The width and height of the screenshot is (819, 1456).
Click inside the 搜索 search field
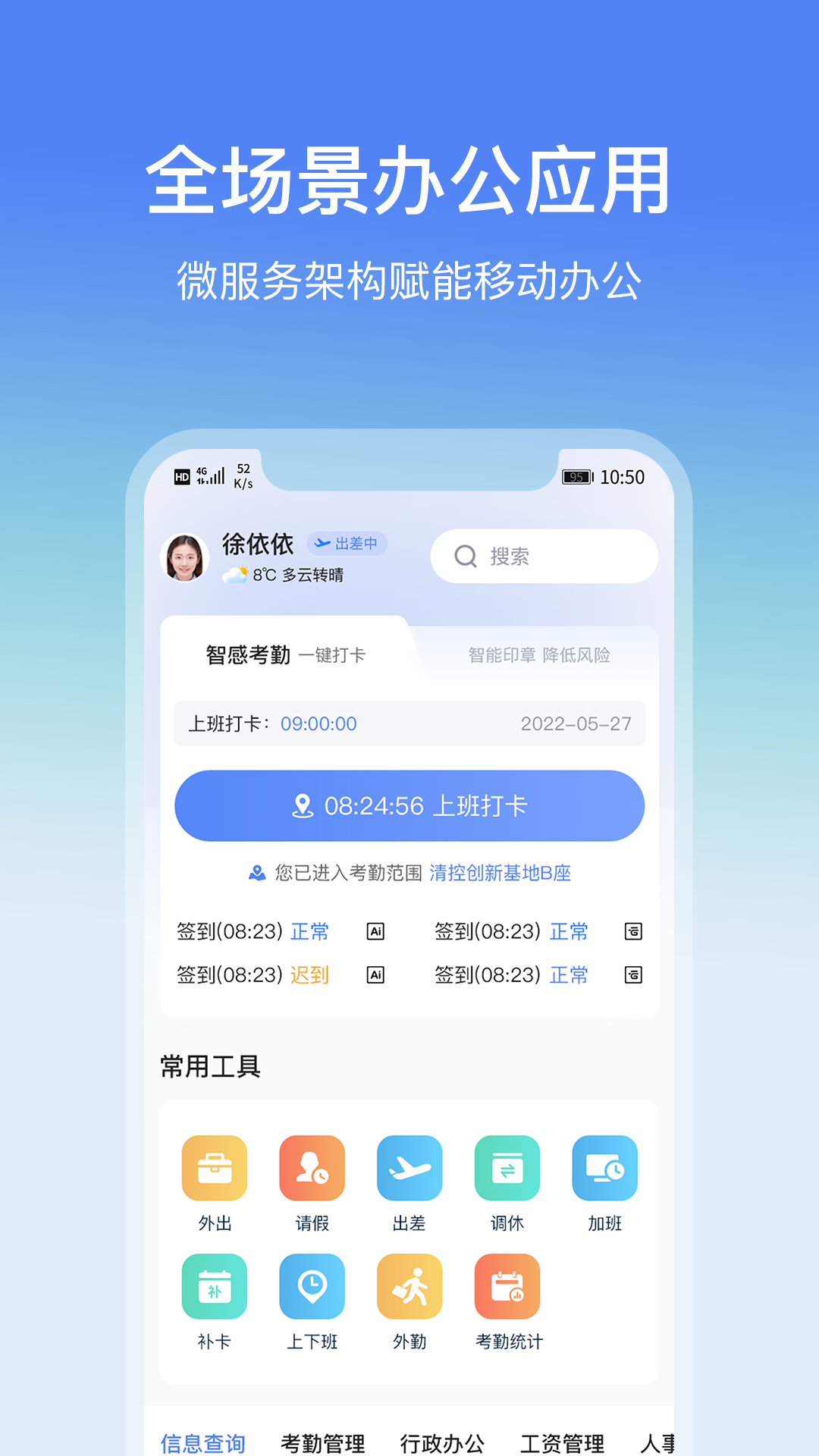[543, 556]
